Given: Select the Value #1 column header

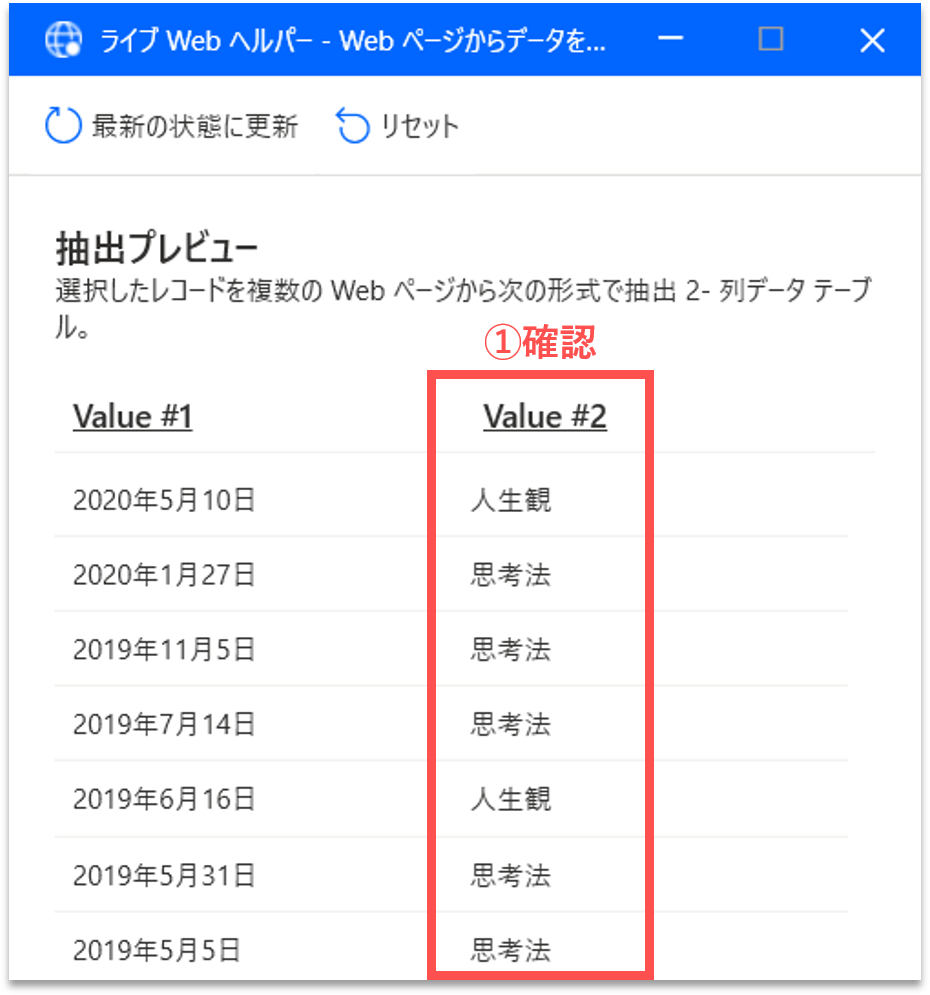Looking at the screenshot, I should [132, 417].
